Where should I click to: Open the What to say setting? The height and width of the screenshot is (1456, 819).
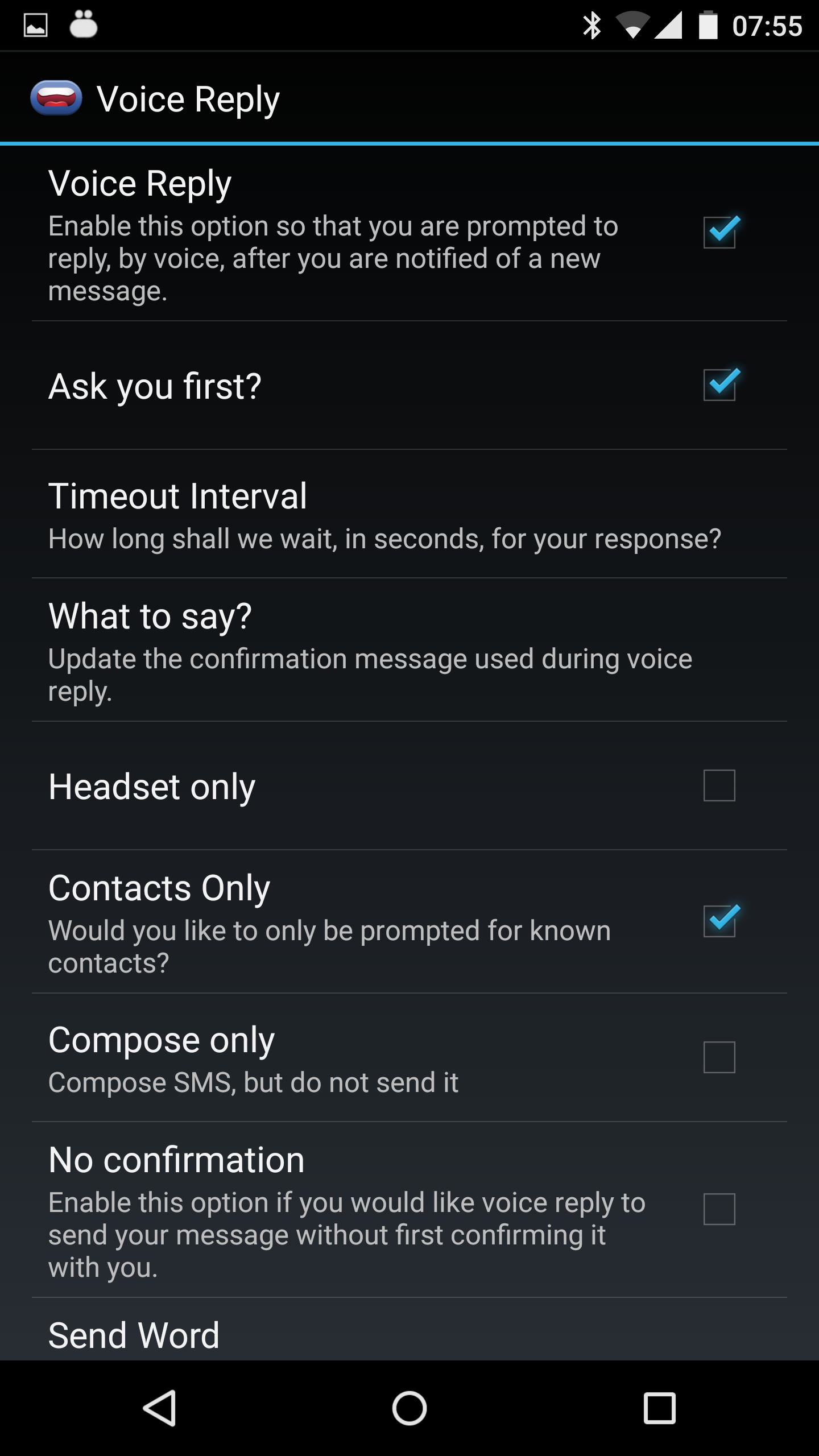409,650
